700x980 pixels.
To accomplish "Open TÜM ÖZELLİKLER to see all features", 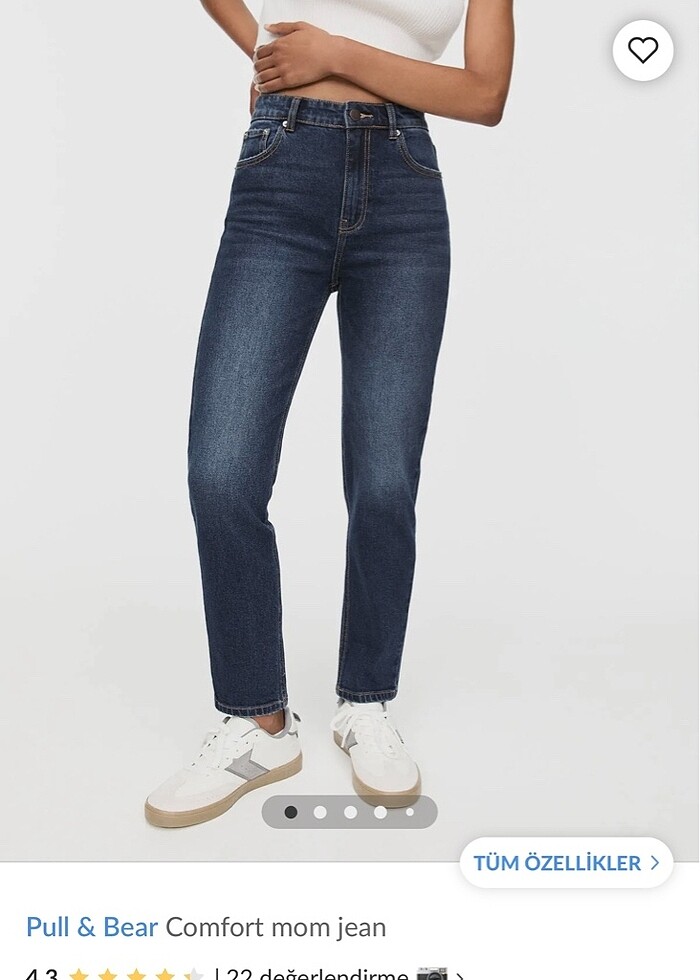I will (566, 862).
